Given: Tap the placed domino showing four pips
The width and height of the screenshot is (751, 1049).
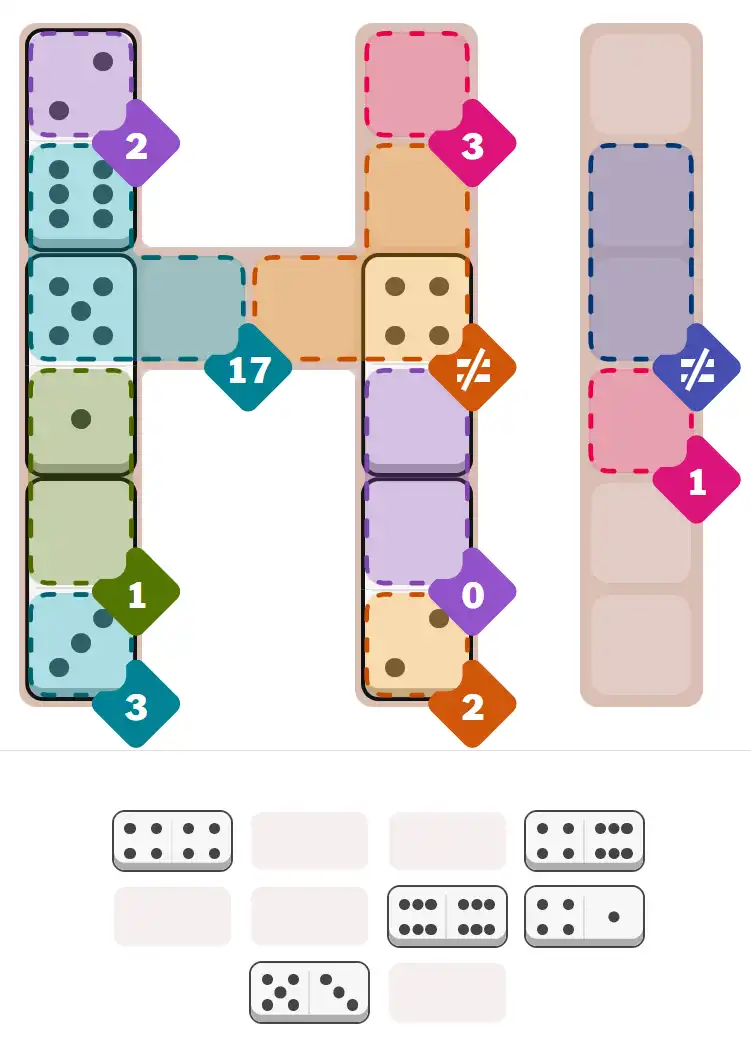Looking at the screenshot, I should coord(416,364).
